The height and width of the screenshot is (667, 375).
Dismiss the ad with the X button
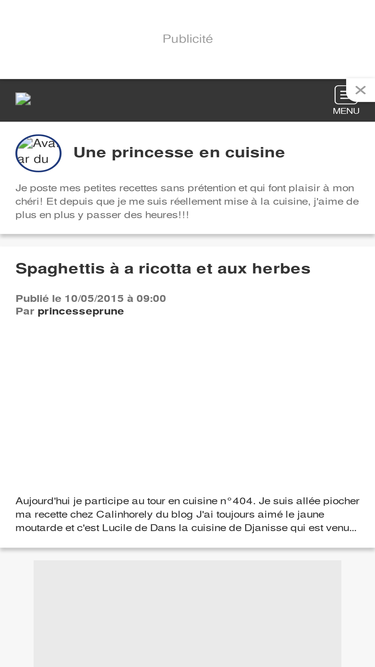(x=360, y=90)
